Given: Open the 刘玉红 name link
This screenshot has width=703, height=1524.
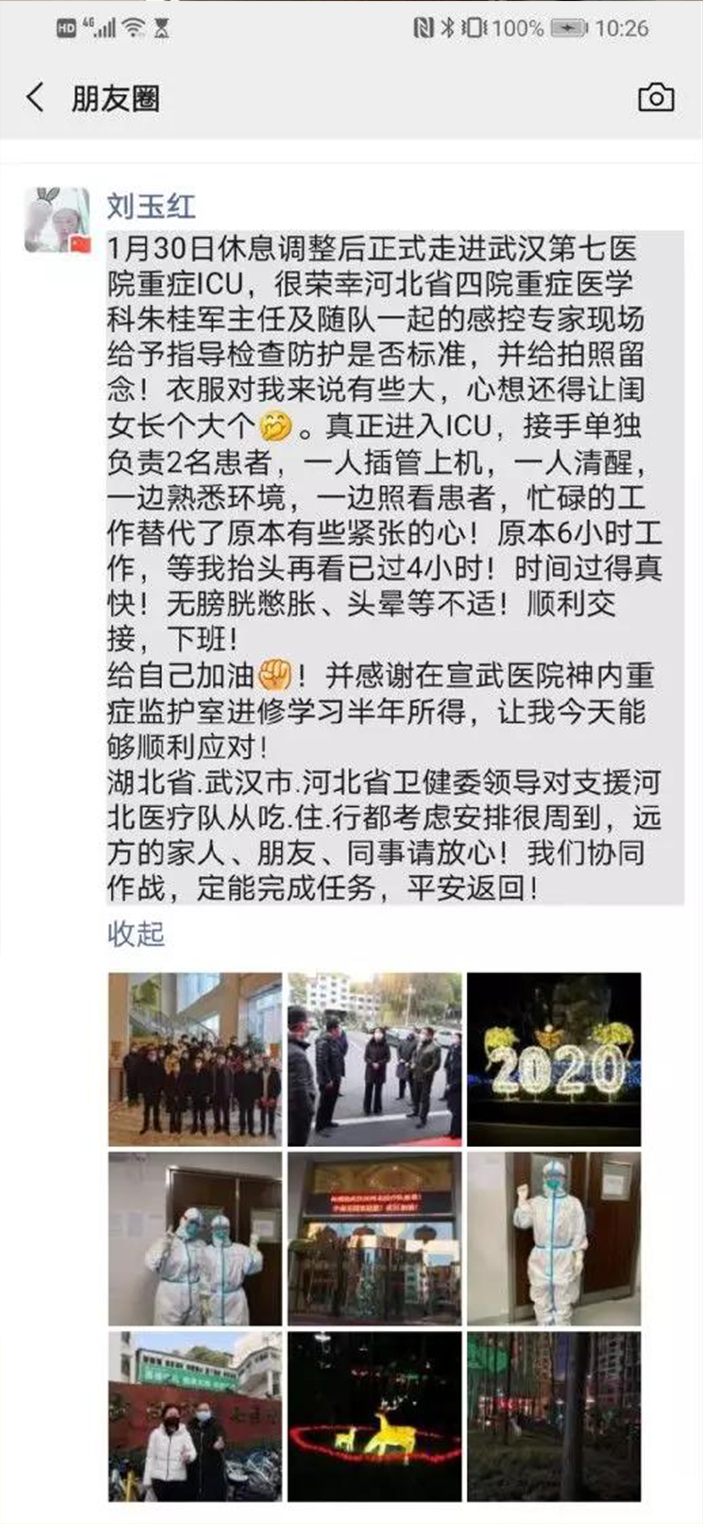Looking at the screenshot, I should pos(151,206).
